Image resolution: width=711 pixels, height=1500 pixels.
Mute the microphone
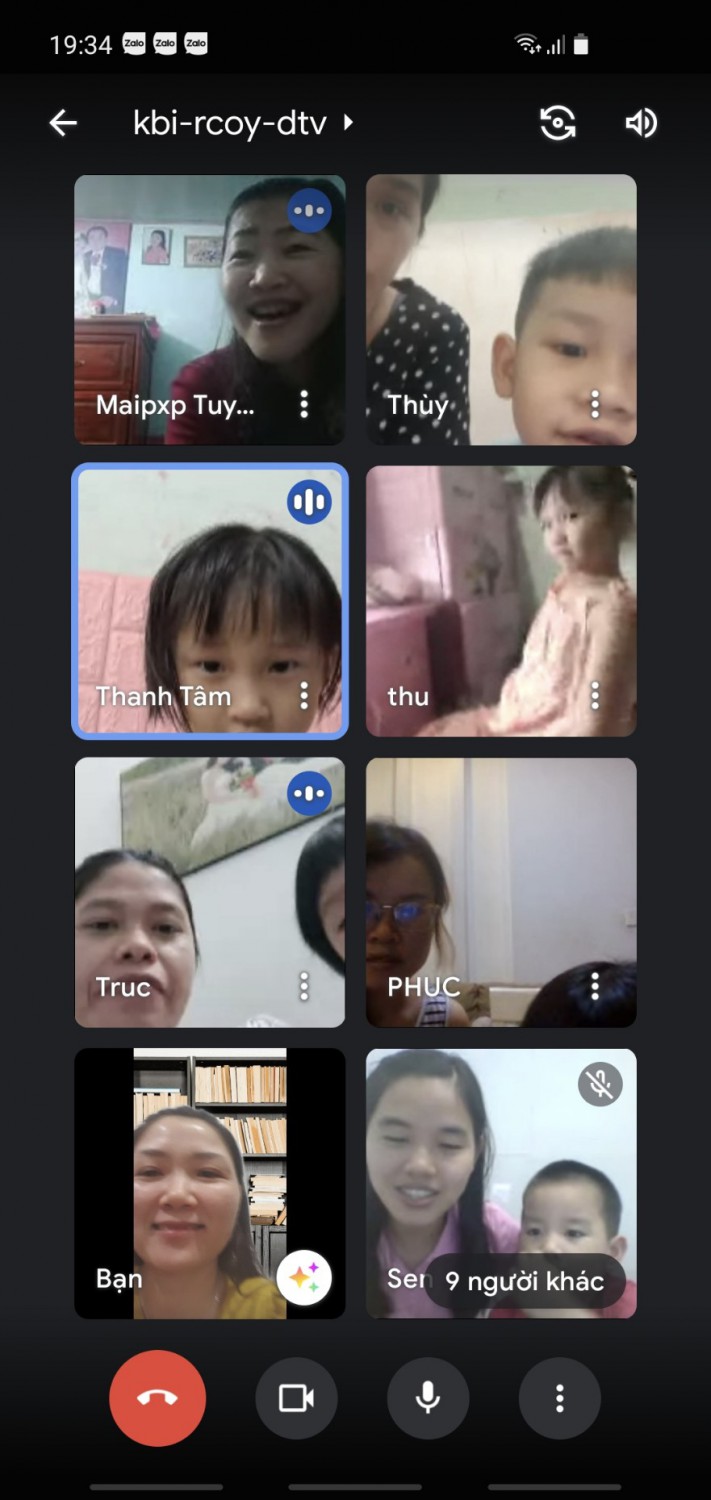[x=428, y=1398]
